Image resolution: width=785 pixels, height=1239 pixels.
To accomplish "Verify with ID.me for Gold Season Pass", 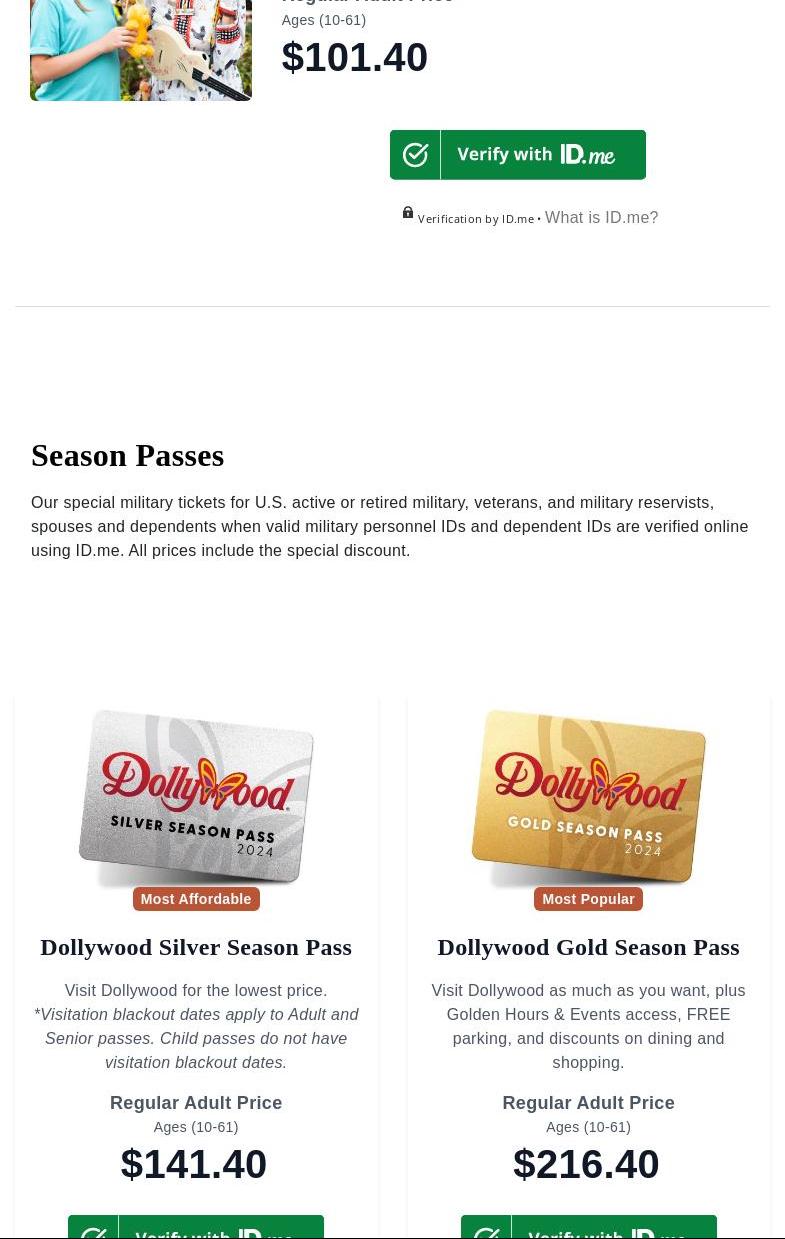I will click(588, 1230).
